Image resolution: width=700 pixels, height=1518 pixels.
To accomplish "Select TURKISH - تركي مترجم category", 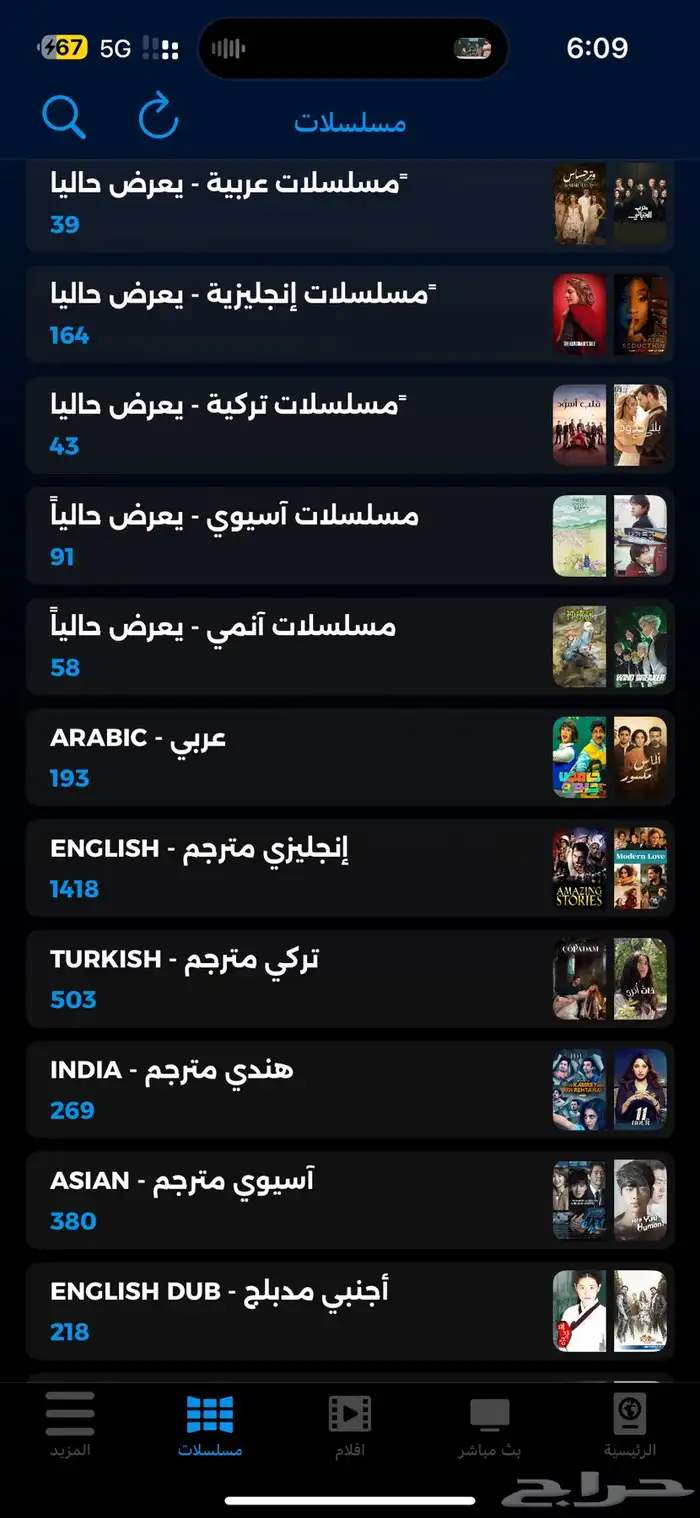I will [350, 980].
